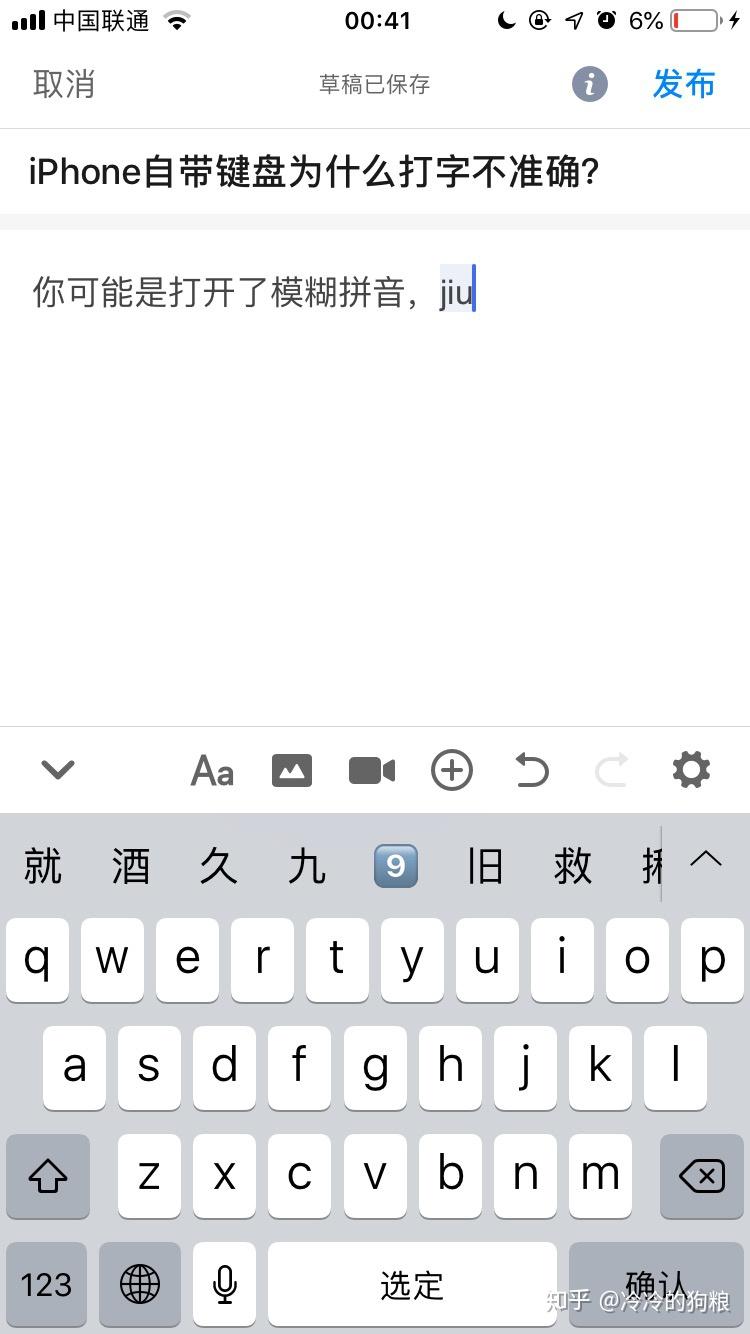Open the Aa text formatting options
750x1334 pixels.
tap(211, 770)
